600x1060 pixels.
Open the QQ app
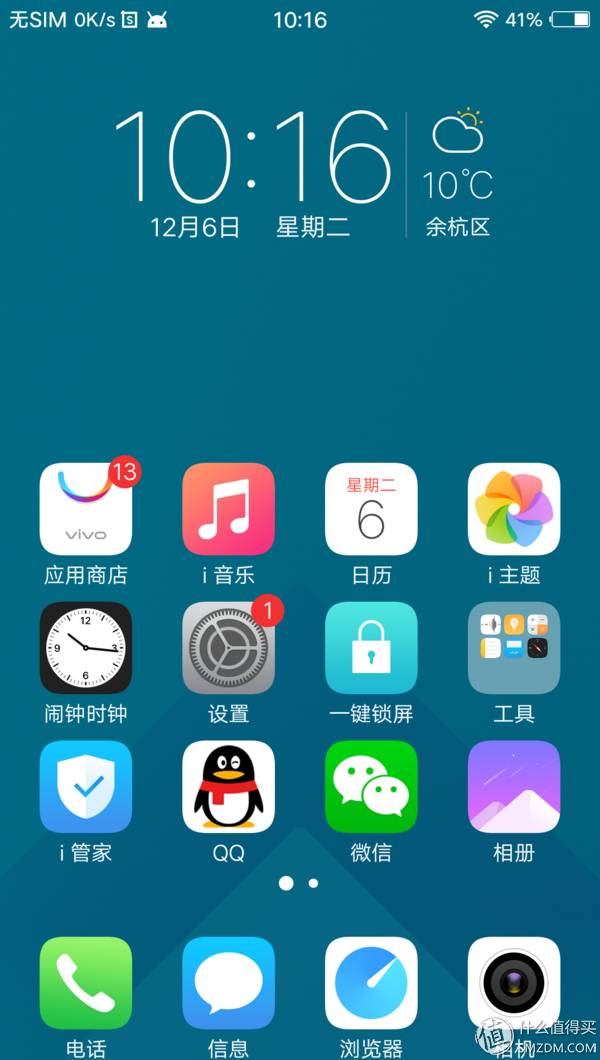coord(228,787)
